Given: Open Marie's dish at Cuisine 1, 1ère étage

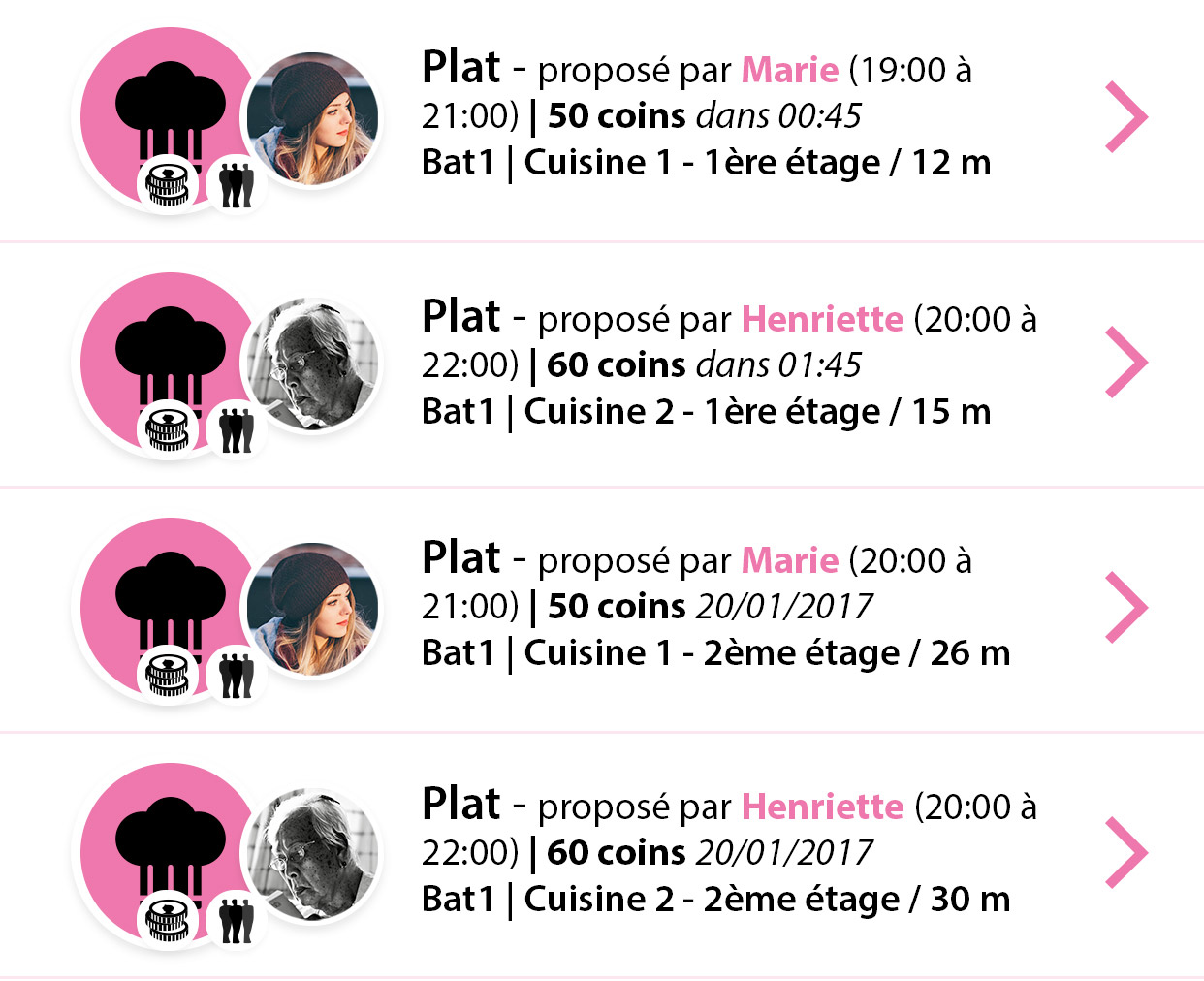Looking at the screenshot, I should pos(1125,117).
